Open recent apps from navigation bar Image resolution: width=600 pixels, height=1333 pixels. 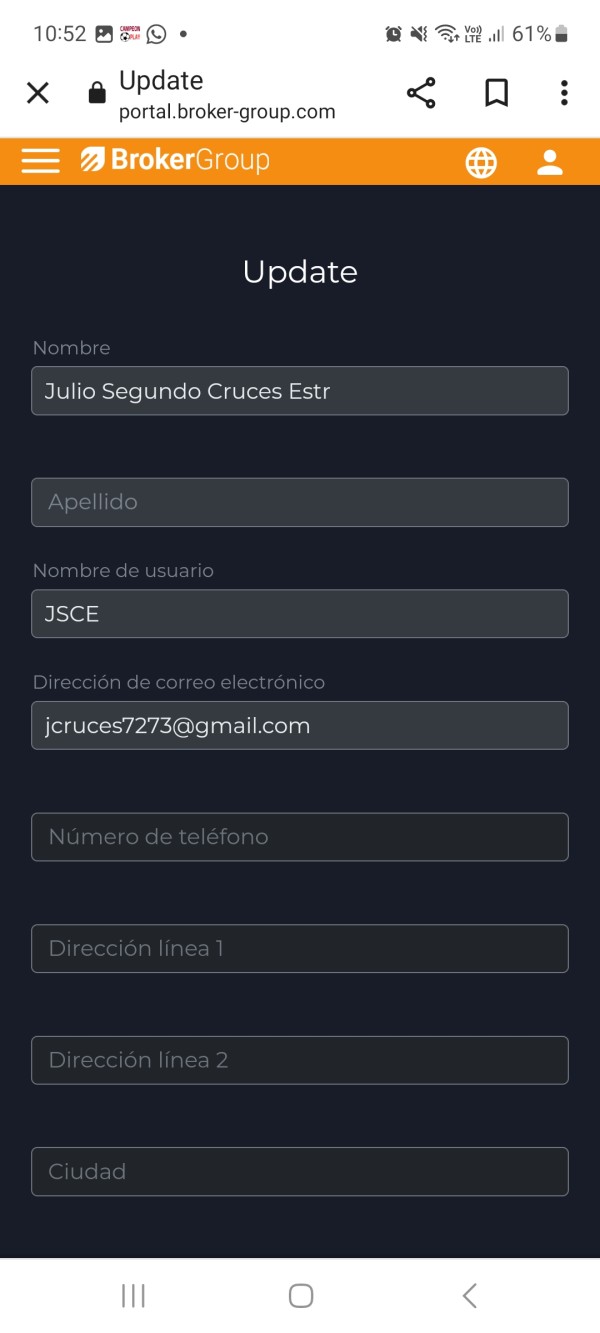tap(133, 1296)
